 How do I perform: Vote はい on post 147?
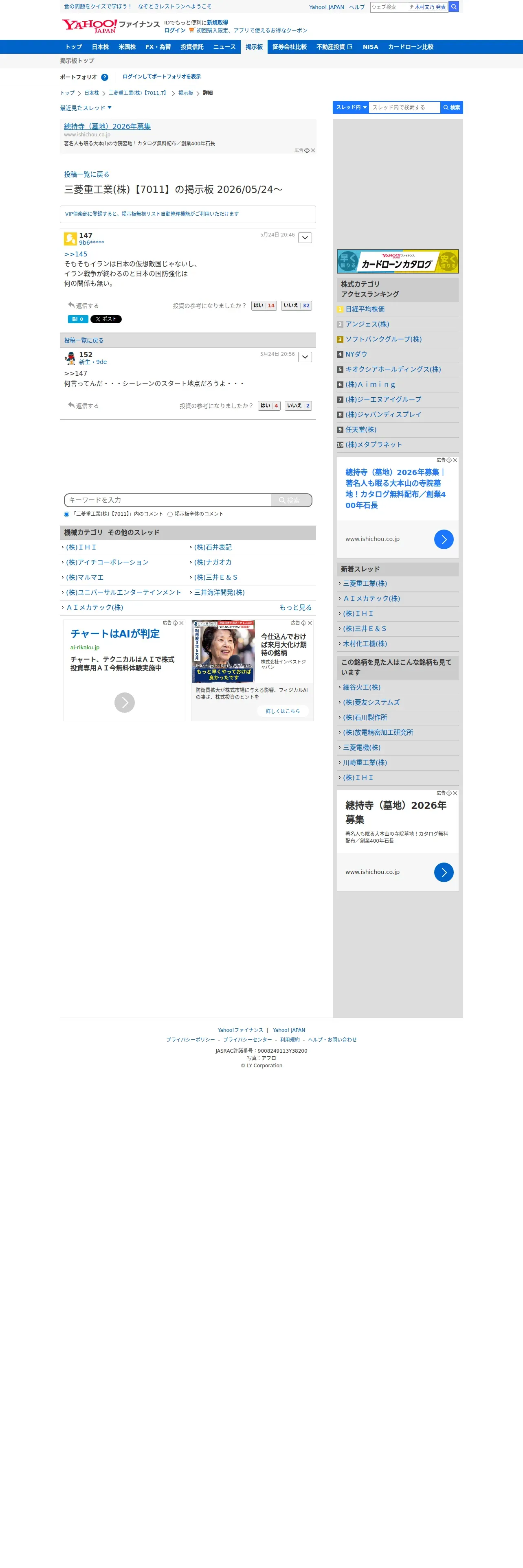pos(264,306)
